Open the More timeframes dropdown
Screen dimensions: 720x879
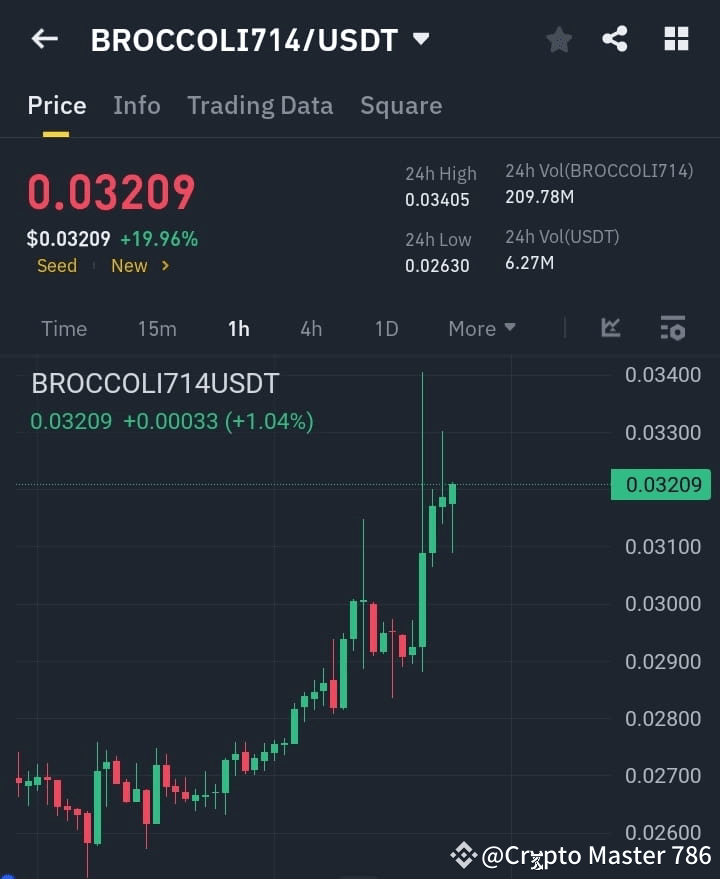[x=481, y=328]
